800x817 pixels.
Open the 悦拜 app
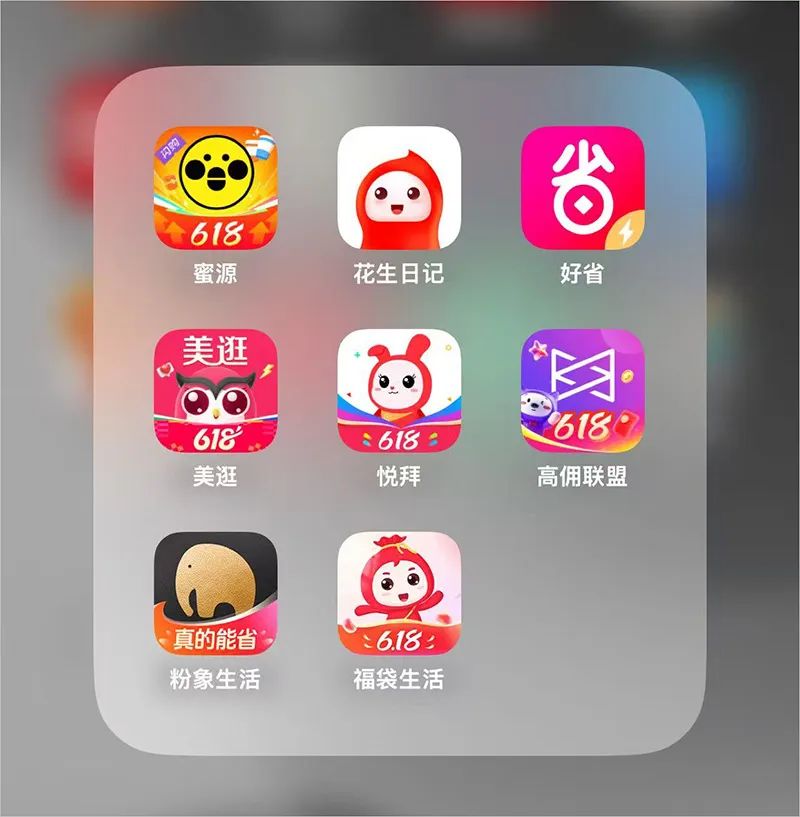click(399, 391)
